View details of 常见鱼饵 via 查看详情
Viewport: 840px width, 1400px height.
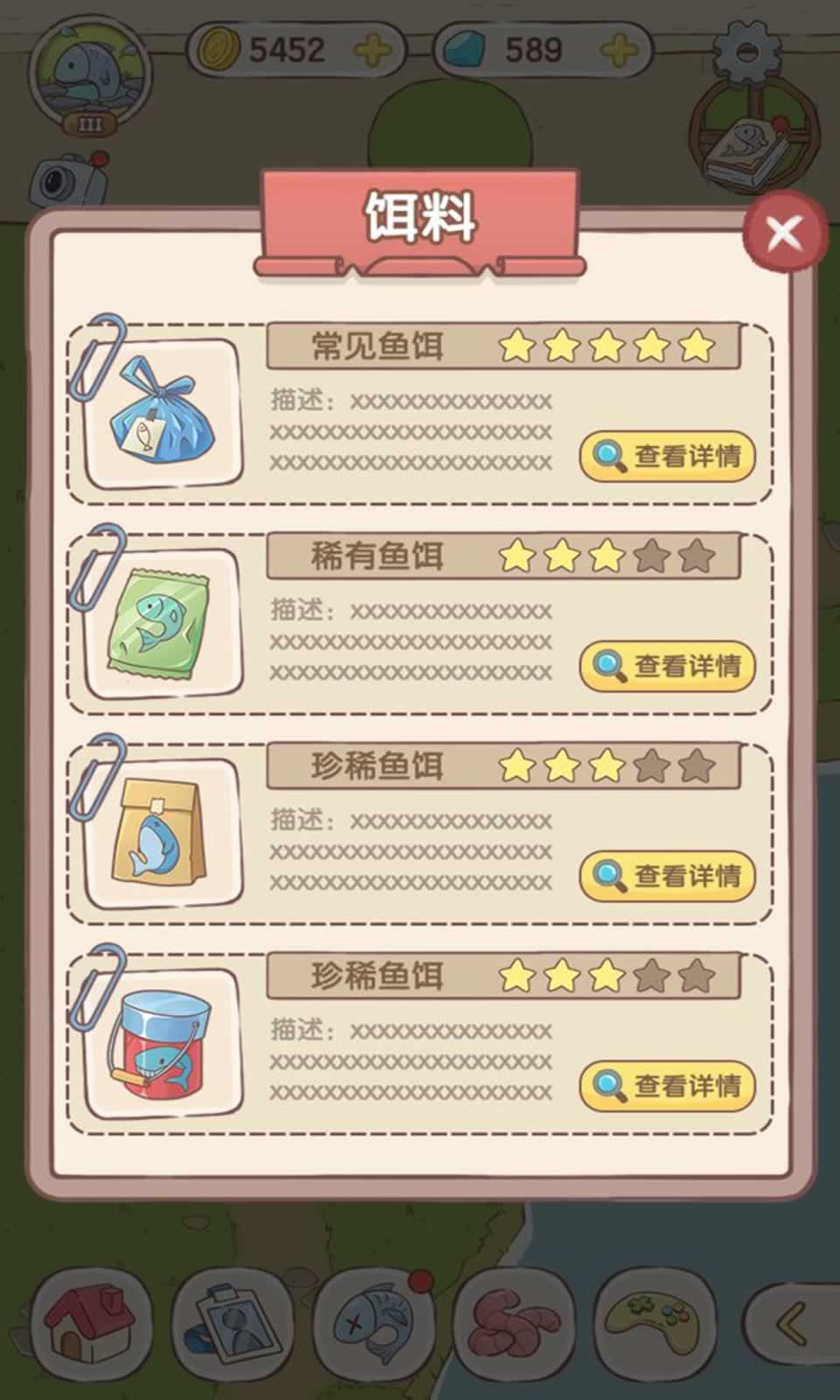click(667, 453)
